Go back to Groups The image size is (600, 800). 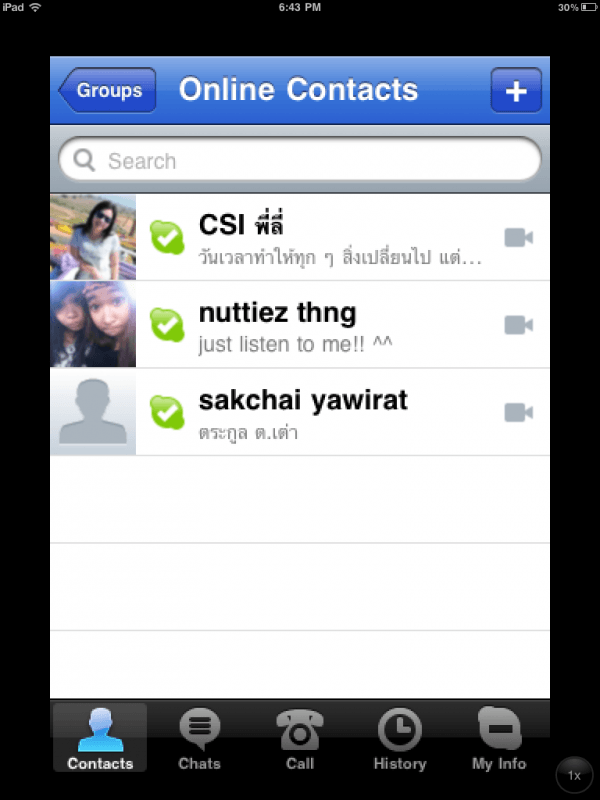[108, 90]
